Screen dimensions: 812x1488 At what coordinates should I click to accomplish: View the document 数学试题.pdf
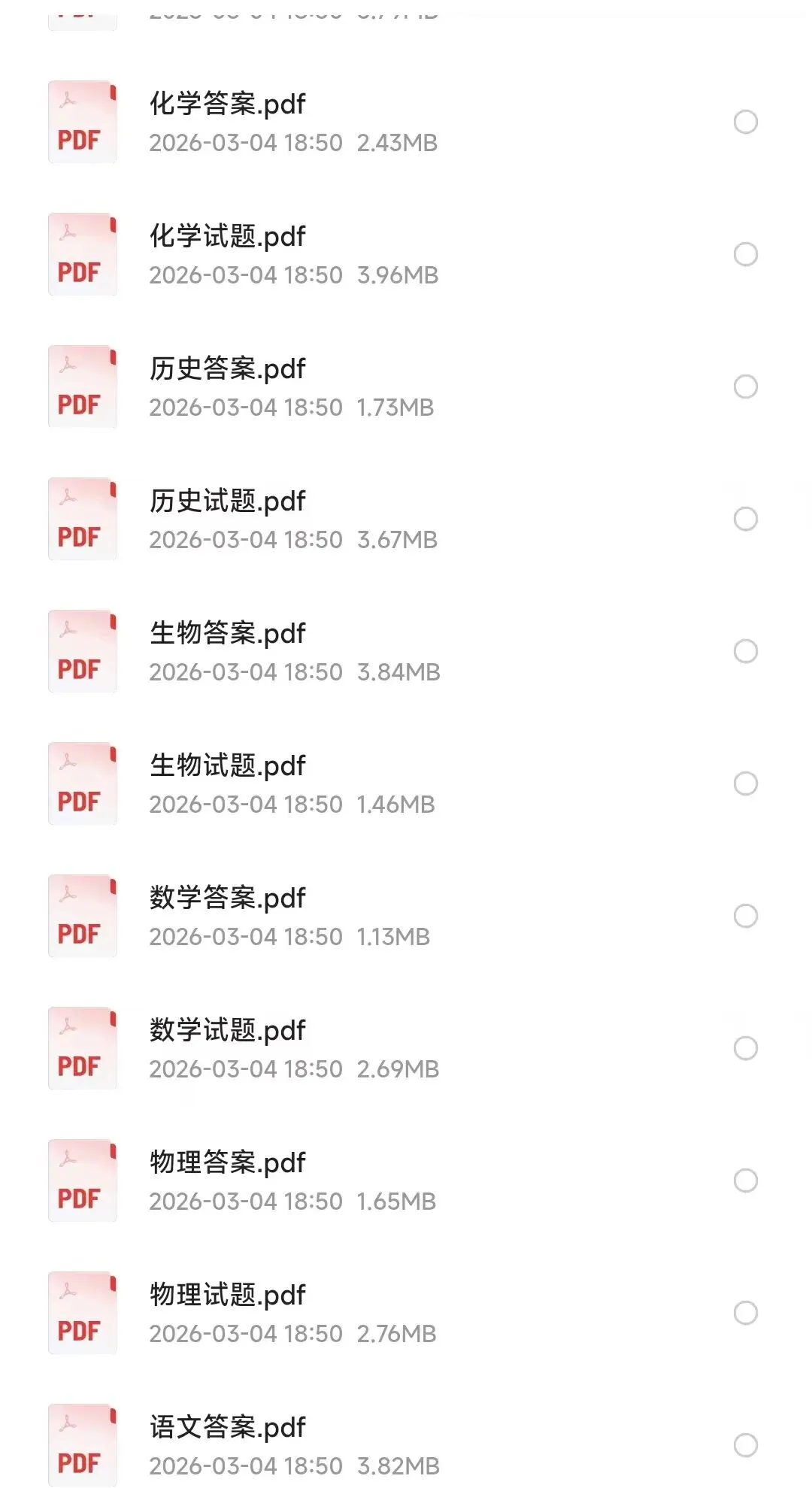(x=227, y=1031)
